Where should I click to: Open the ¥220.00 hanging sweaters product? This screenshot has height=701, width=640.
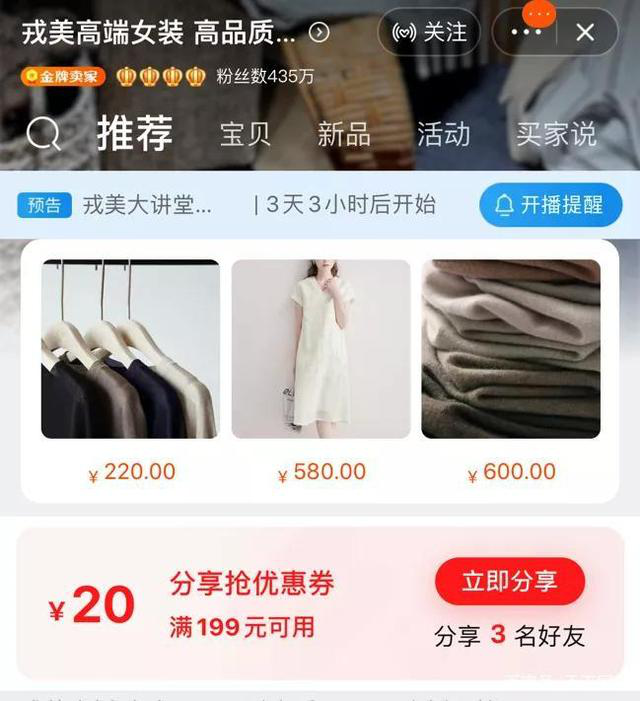(x=130, y=349)
